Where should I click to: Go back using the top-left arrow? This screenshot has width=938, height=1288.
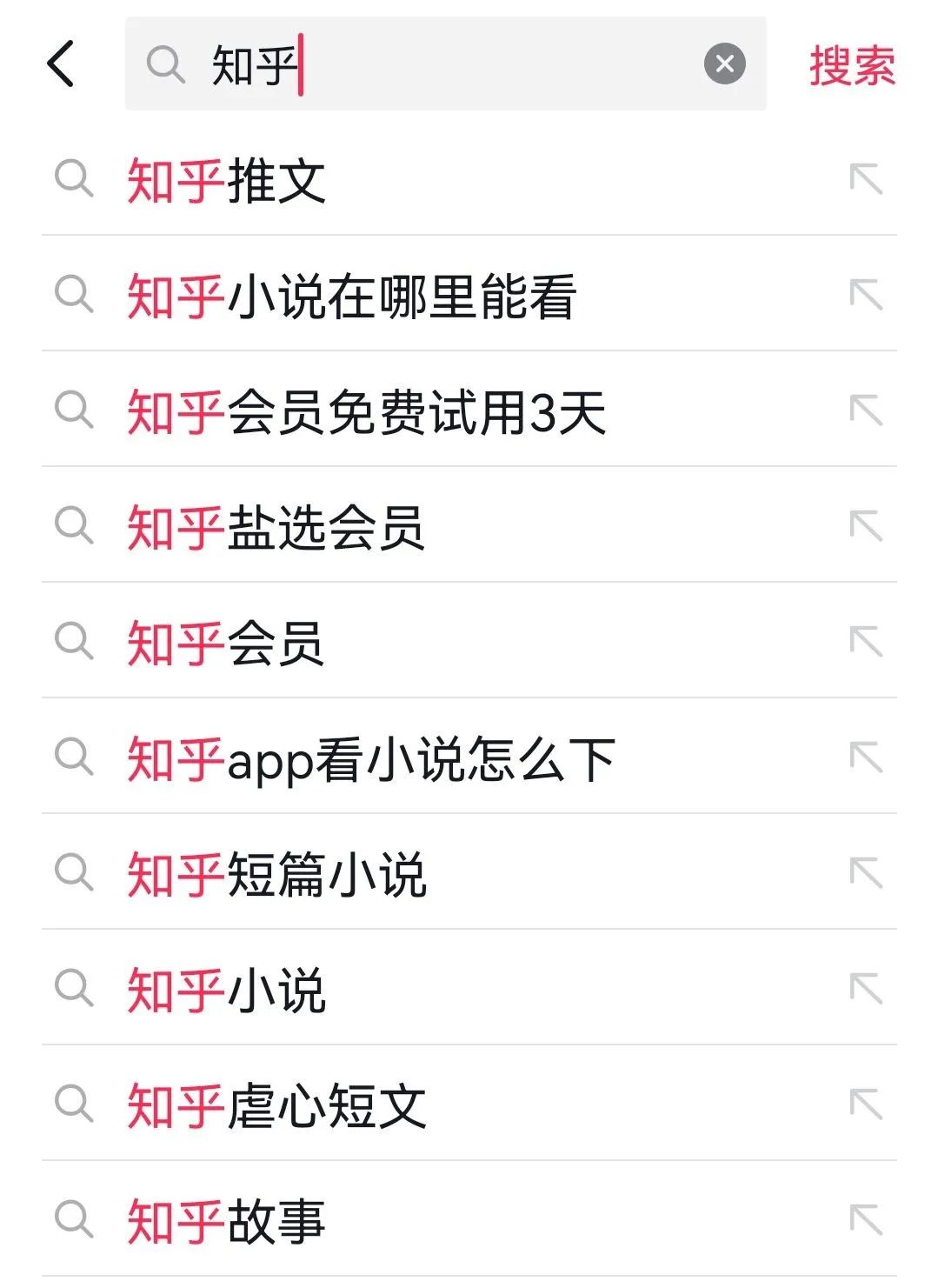(x=61, y=63)
